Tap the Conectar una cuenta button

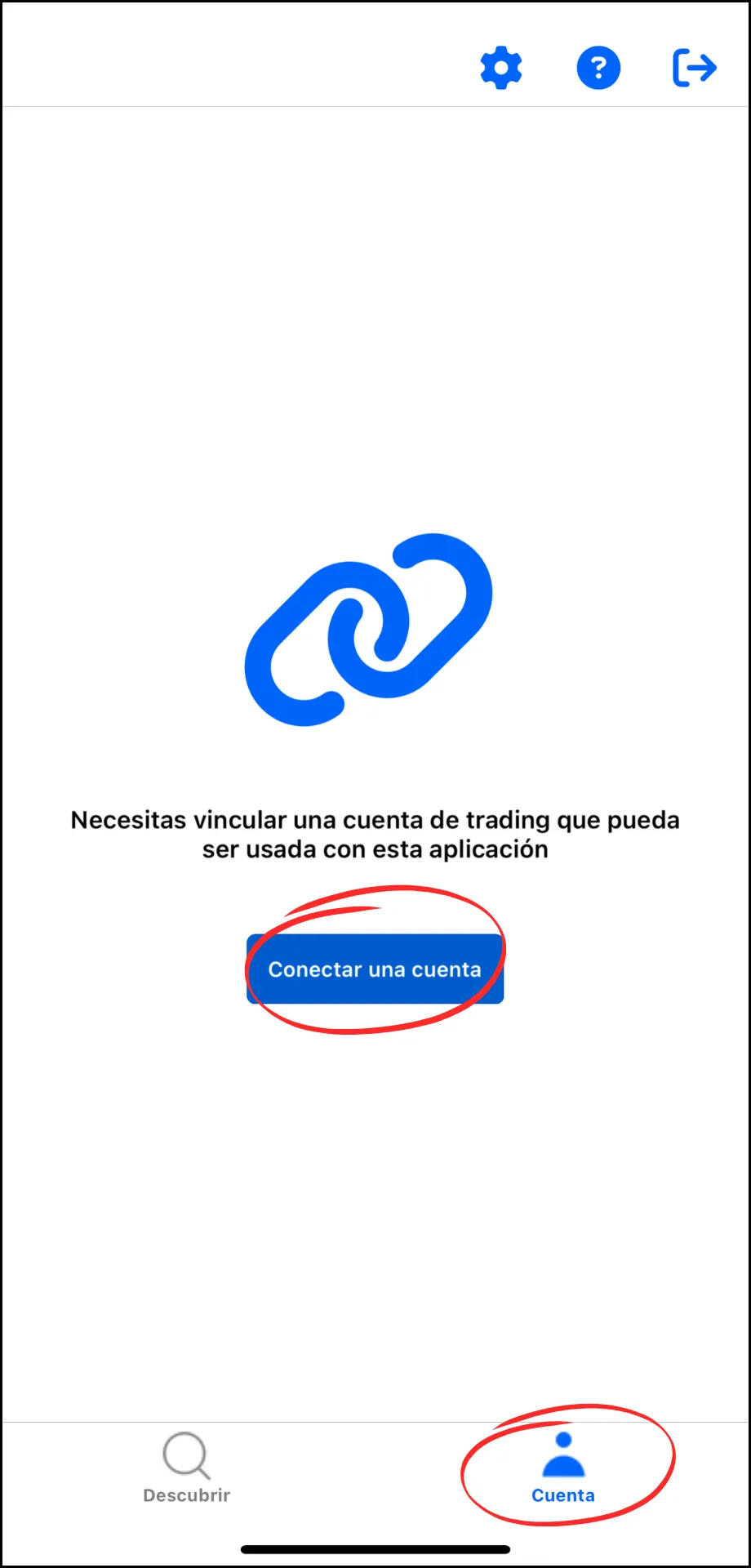(375, 969)
